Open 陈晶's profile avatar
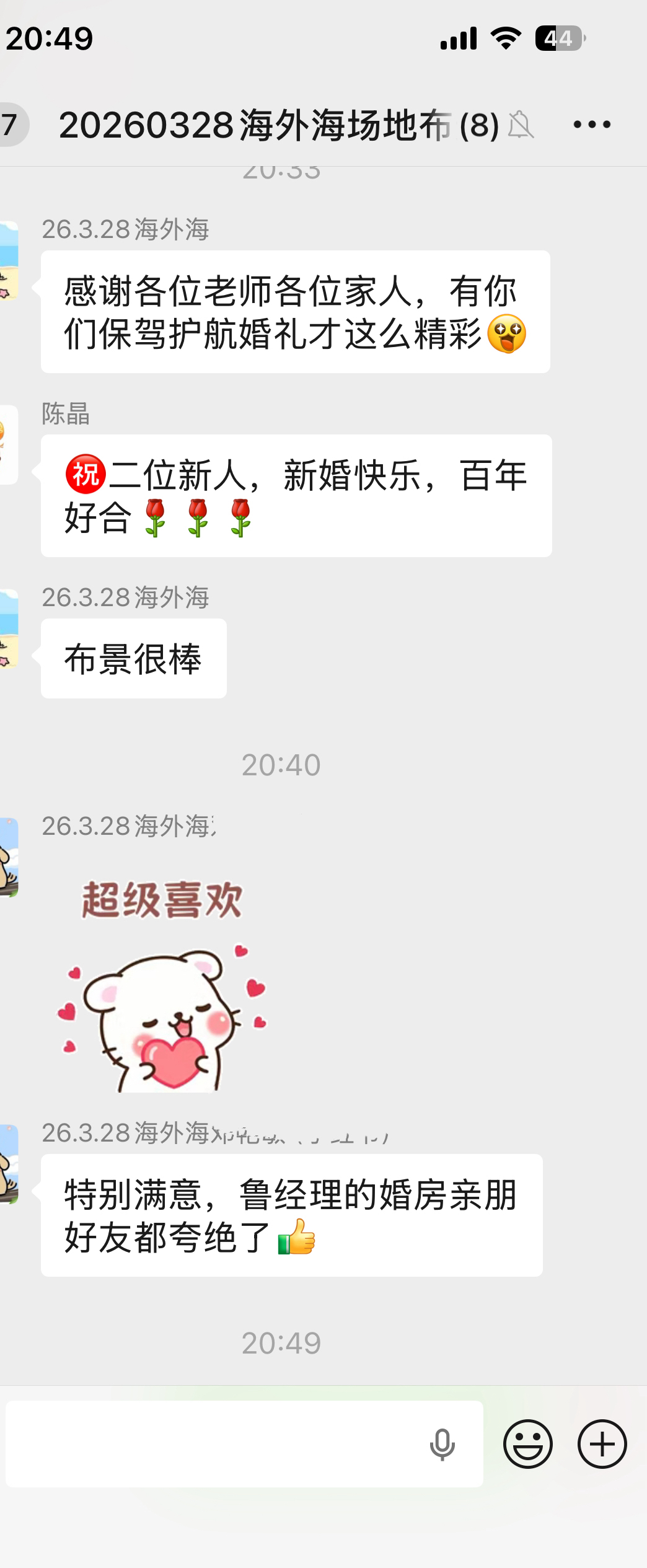The height and width of the screenshot is (1568, 647). pyautogui.click(x=7, y=444)
